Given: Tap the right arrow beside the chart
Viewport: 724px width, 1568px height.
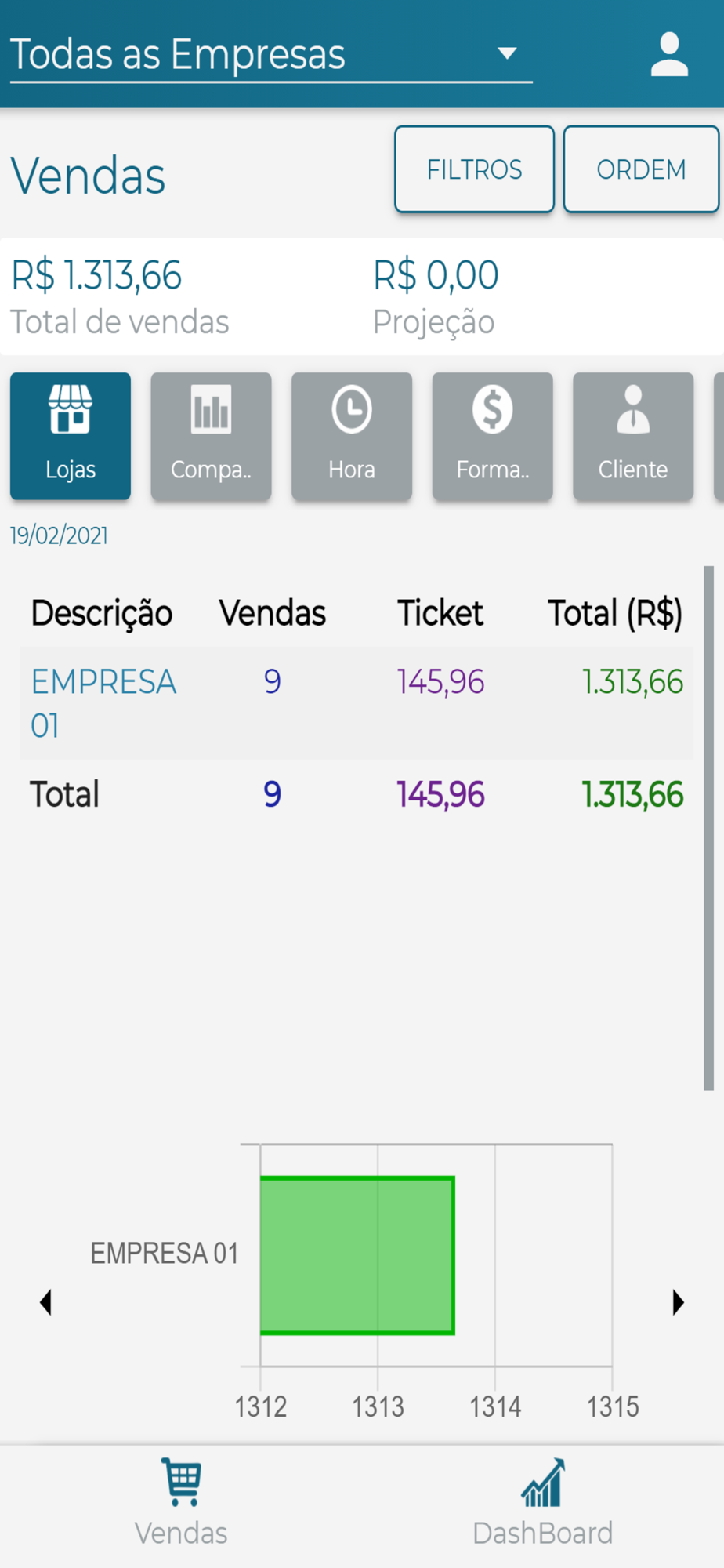Looking at the screenshot, I should click(x=679, y=1302).
